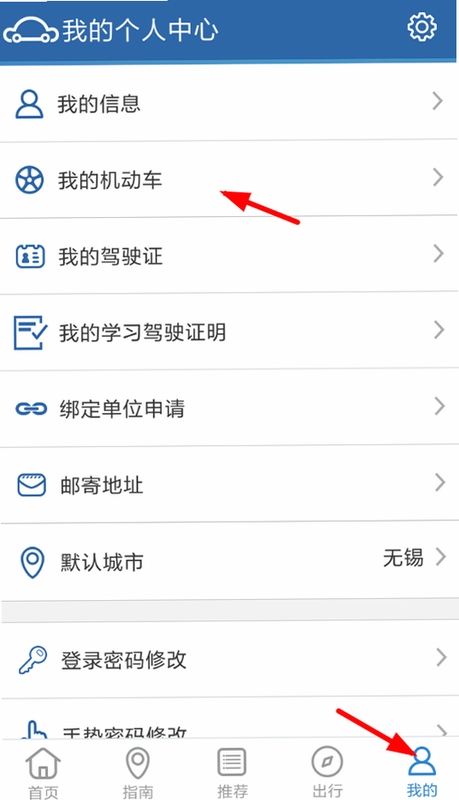
Task: Switch to the 首页 tab
Action: 43,771
